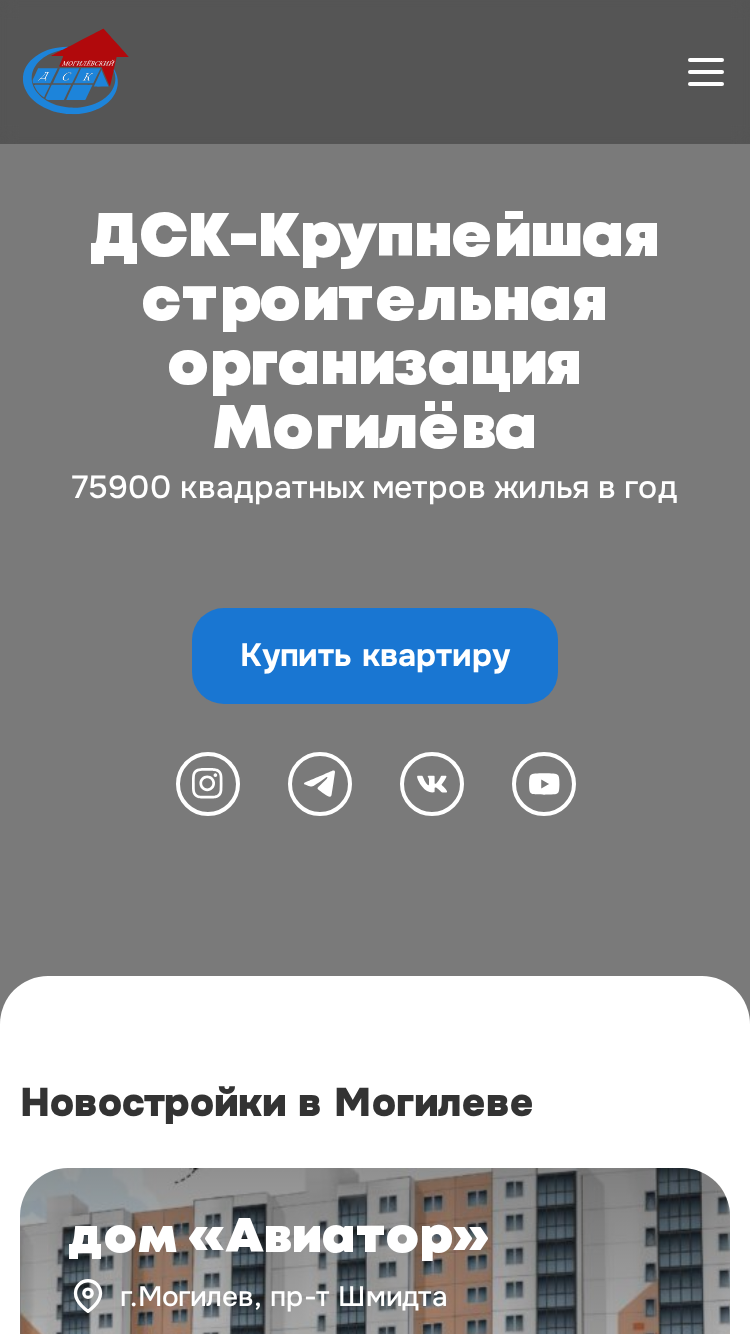Open the hamburger menu
Image resolution: width=750 pixels, height=1334 pixels.
click(x=706, y=72)
